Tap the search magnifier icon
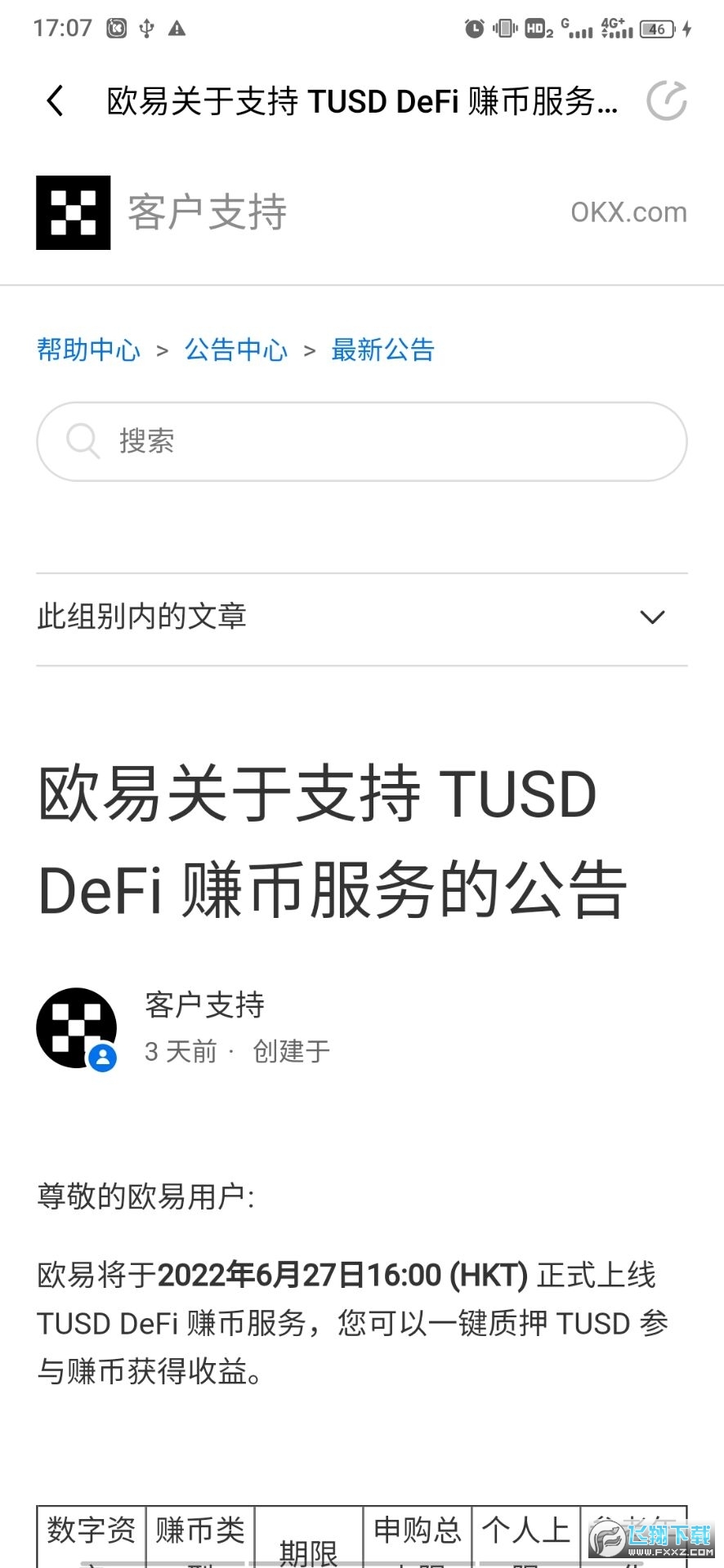The height and width of the screenshot is (1568, 724). pos(82,441)
